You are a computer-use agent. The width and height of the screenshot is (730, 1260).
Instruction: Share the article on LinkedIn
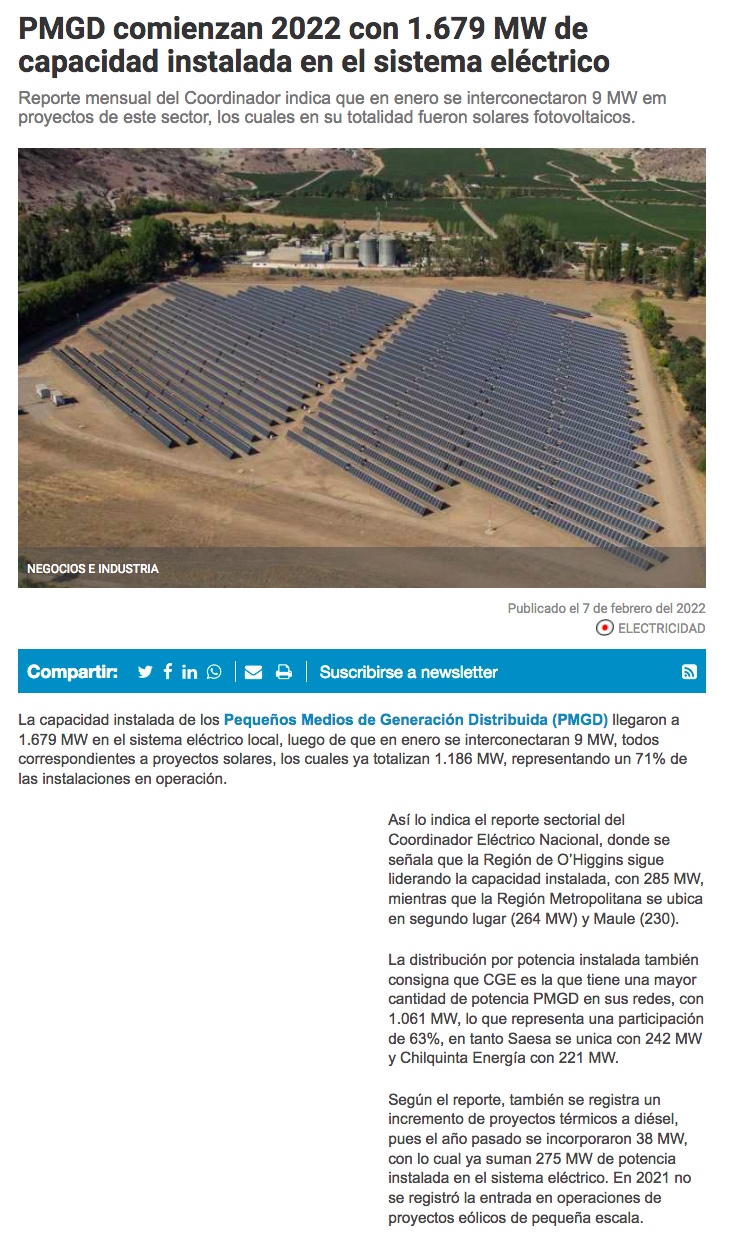[189, 672]
